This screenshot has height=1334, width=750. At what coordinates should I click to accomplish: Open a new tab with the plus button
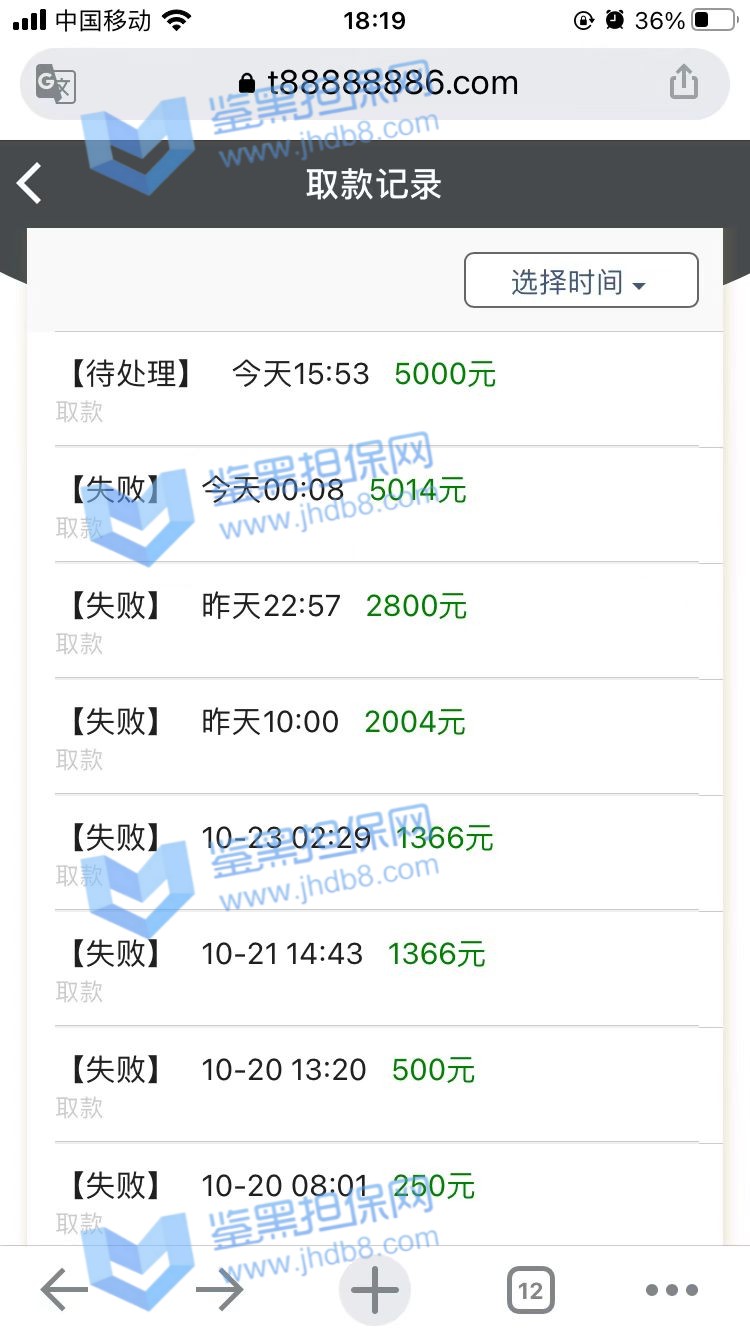[375, 1291]
